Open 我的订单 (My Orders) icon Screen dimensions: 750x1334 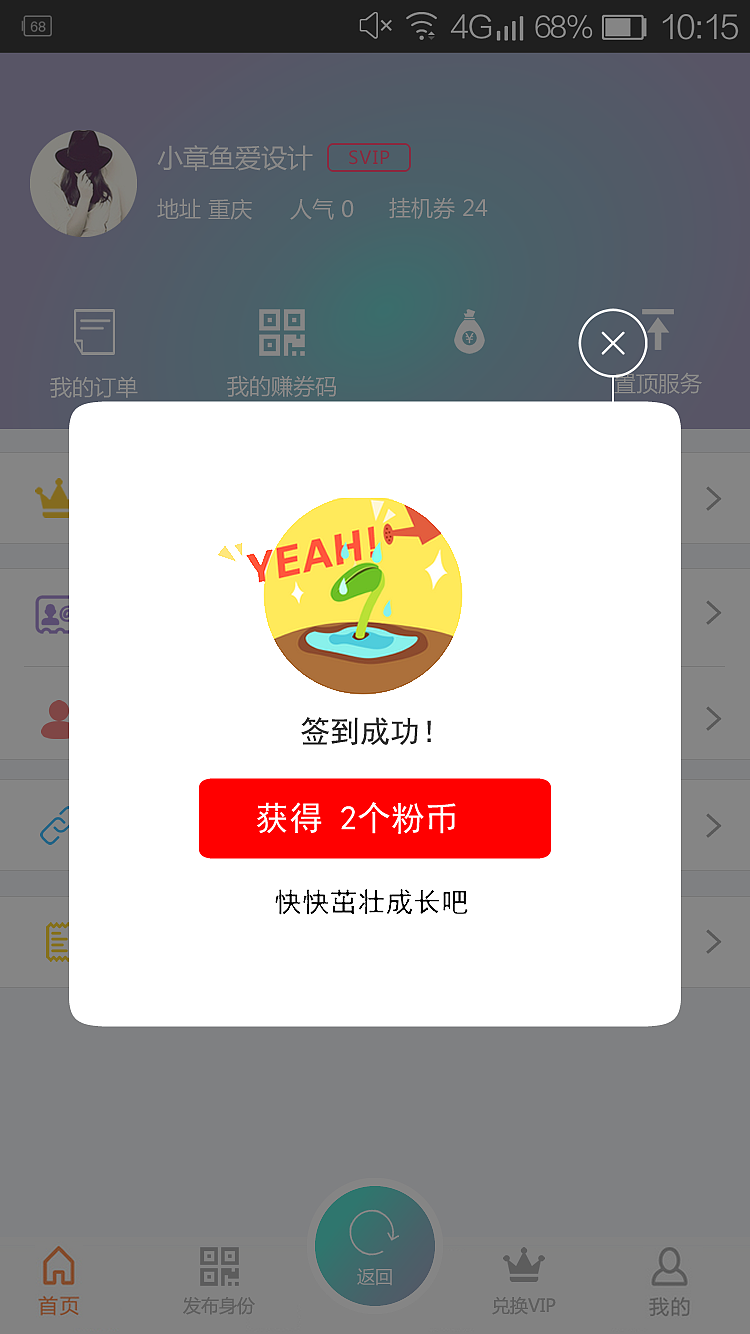(x=94, y=331)
